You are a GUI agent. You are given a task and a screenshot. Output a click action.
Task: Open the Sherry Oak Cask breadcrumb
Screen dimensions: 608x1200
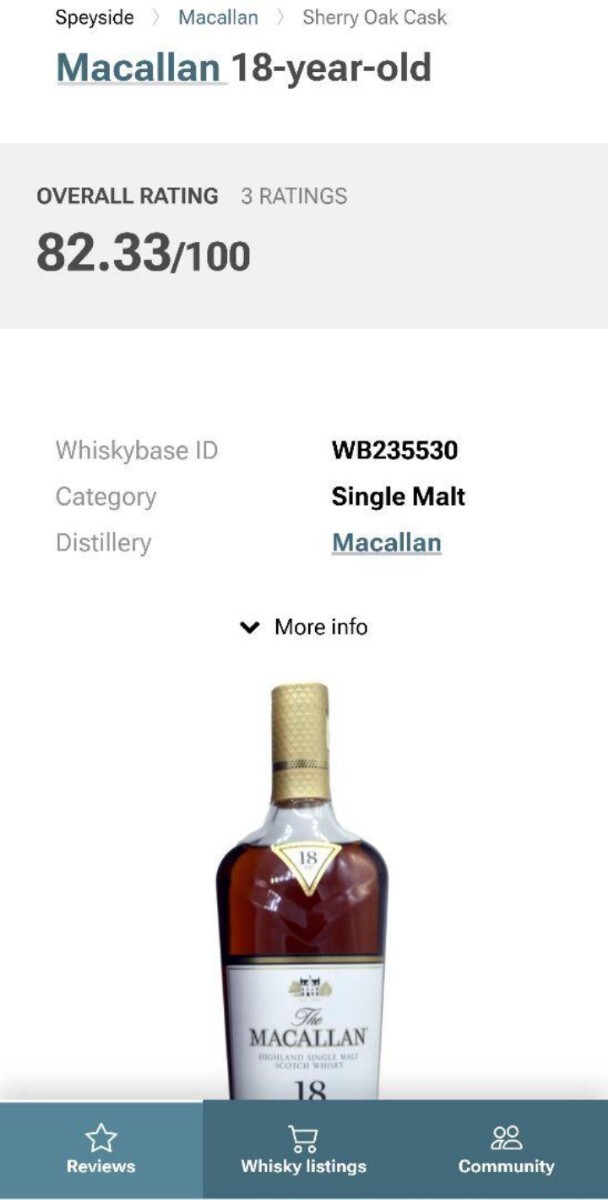(374, 17)
